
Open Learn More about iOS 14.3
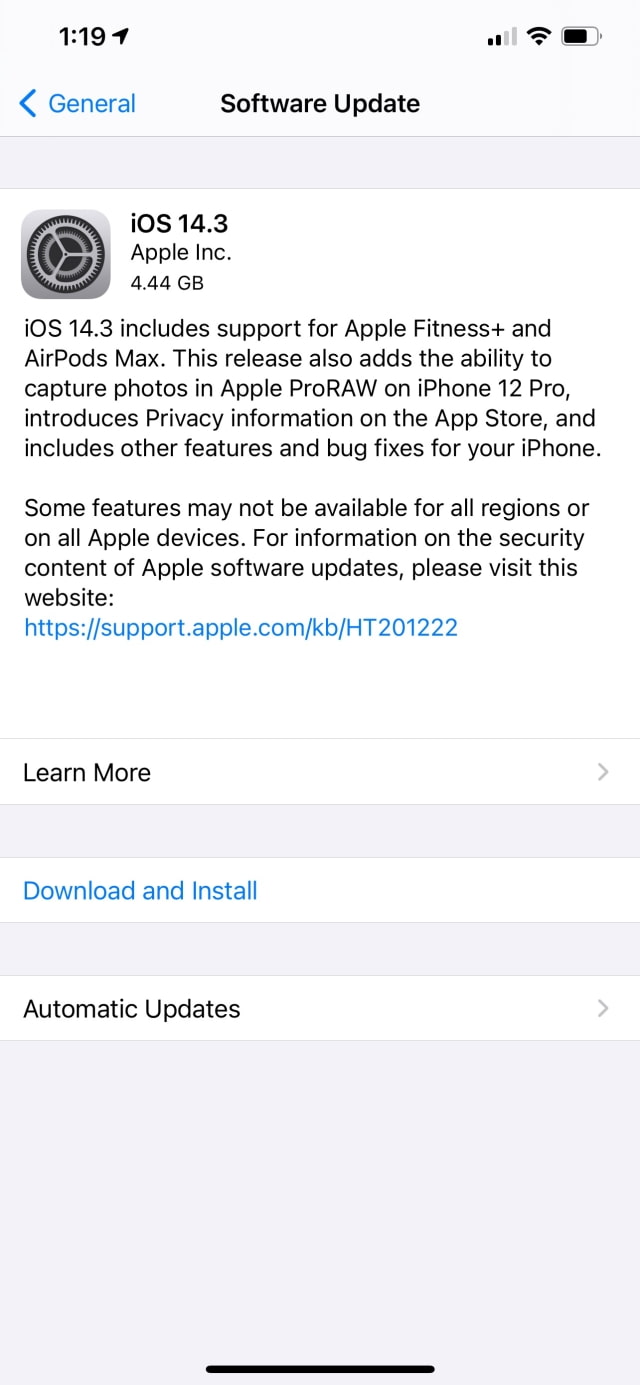[x=320, y=772]
